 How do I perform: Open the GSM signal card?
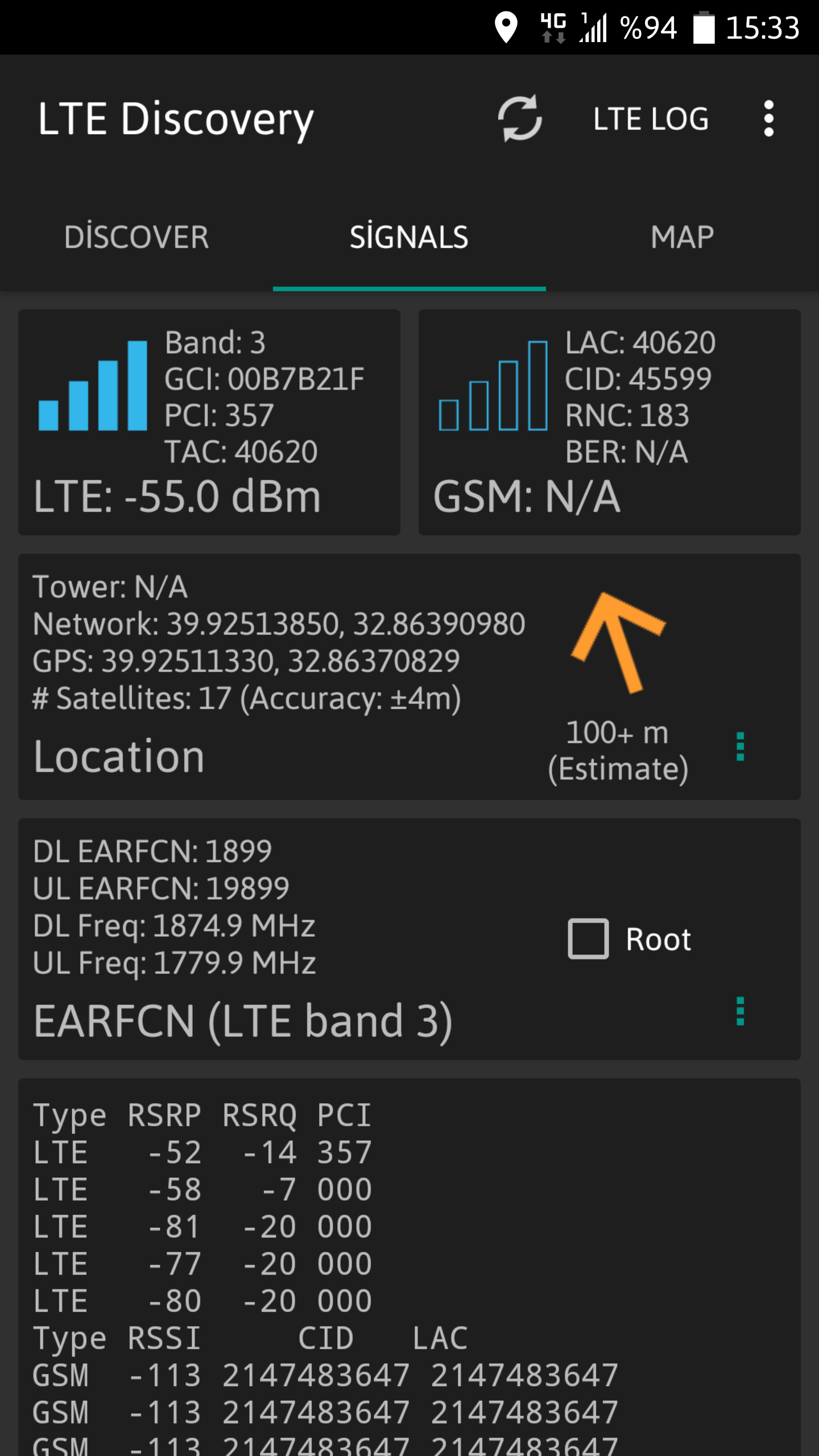pyautogui.click(x=610, y=422)
